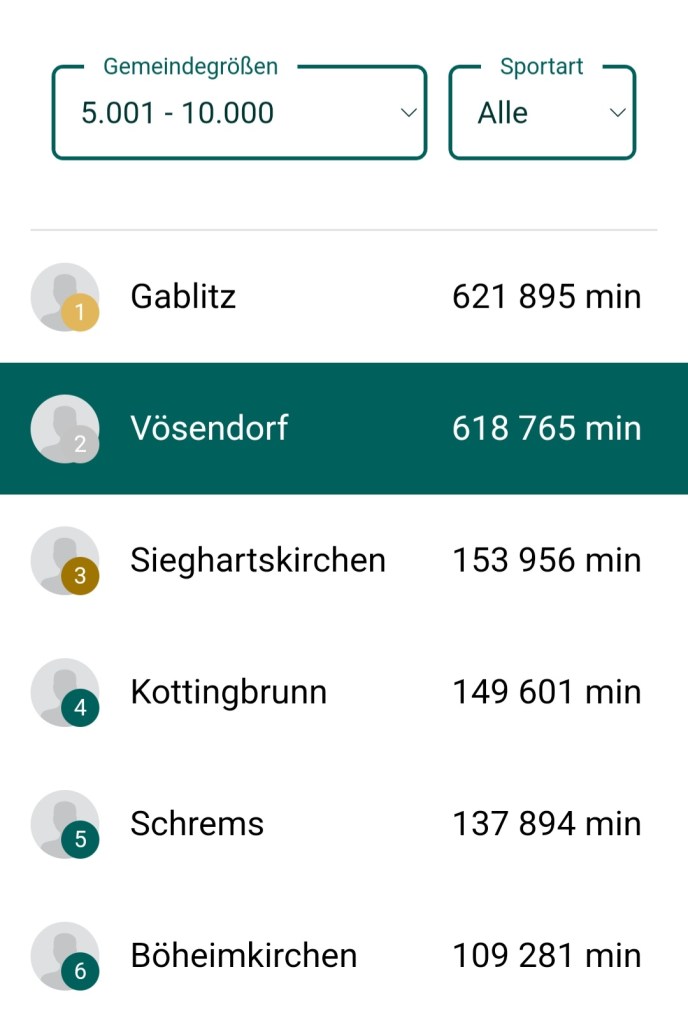Tap the Kottingbrunn entry

[x=343, y=692]
